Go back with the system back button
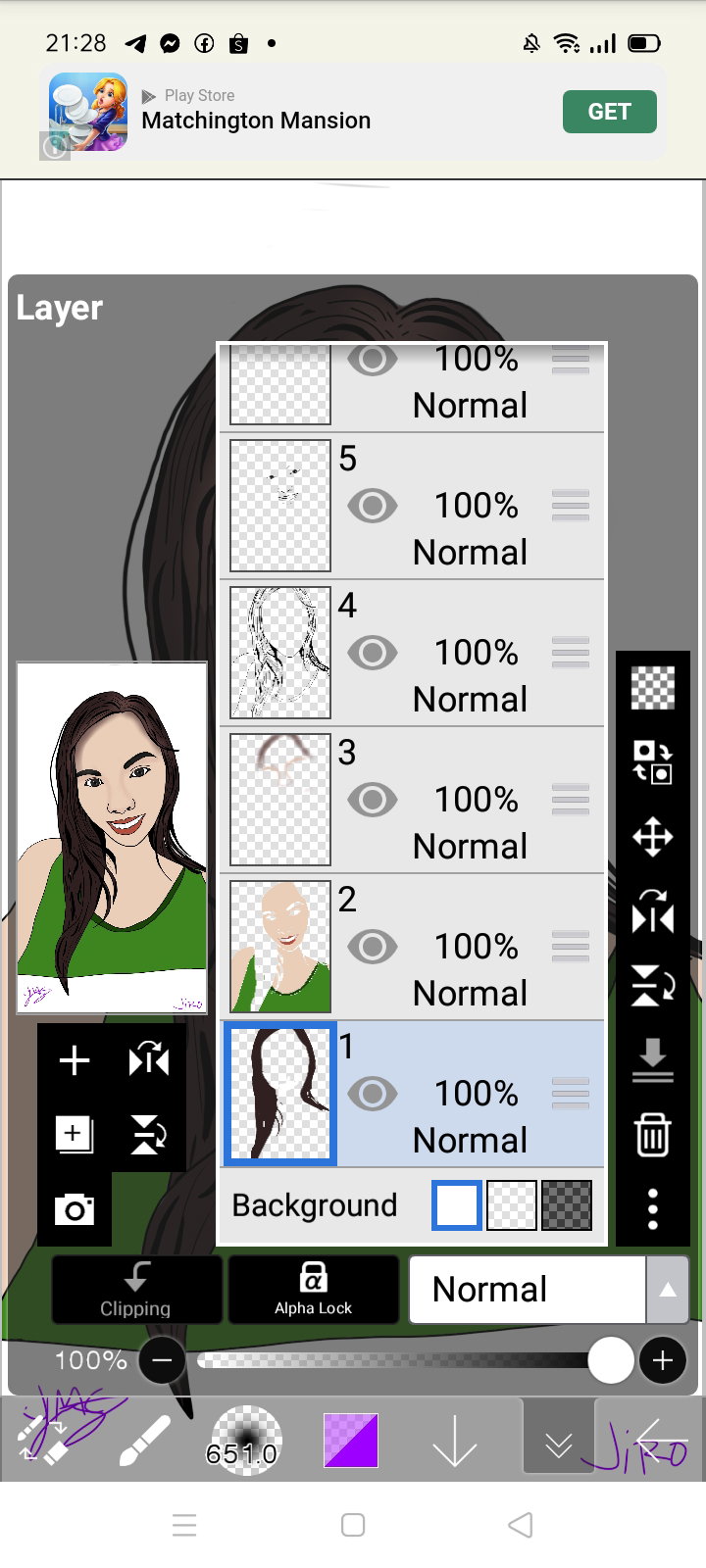706x1568 pixels. point(521,1525)
